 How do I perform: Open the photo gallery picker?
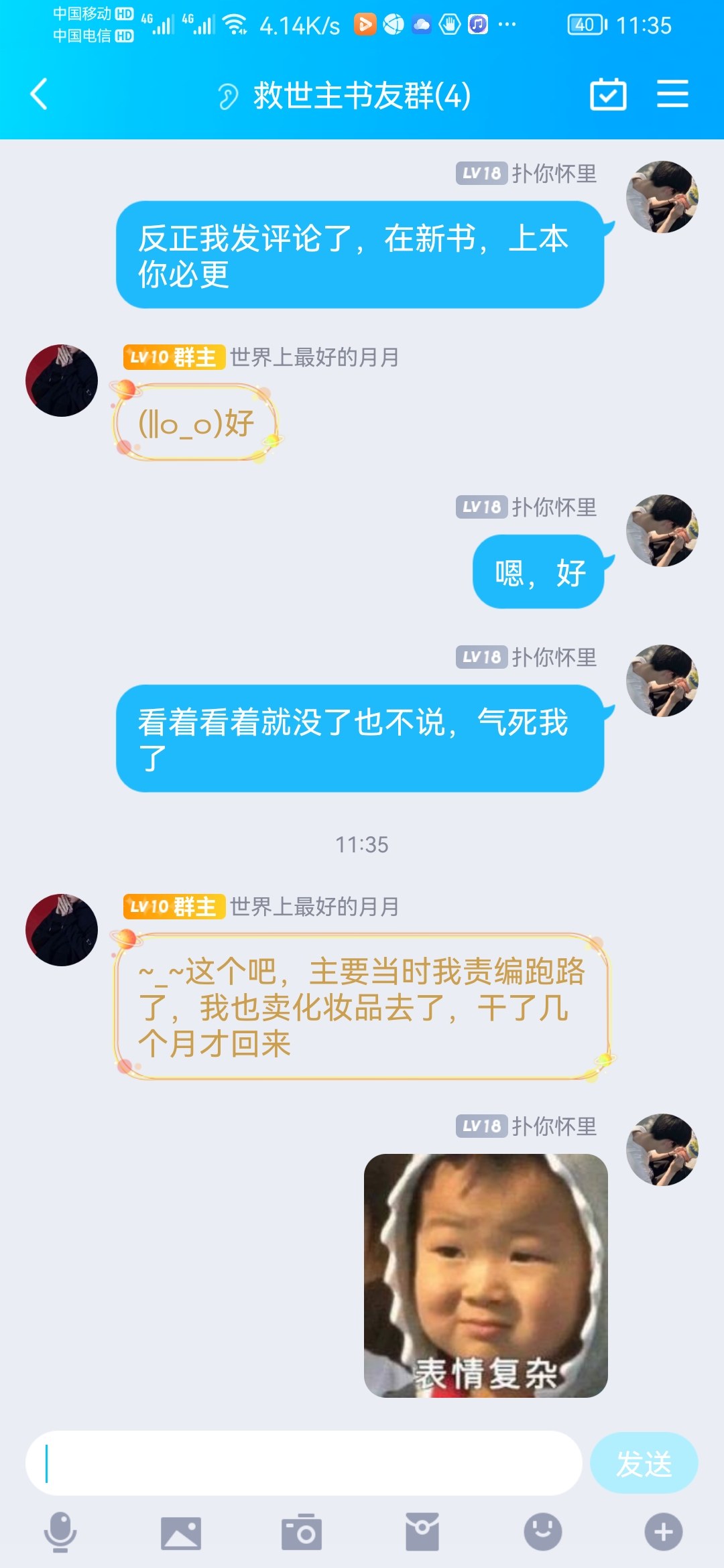(x=181, y=1532)
